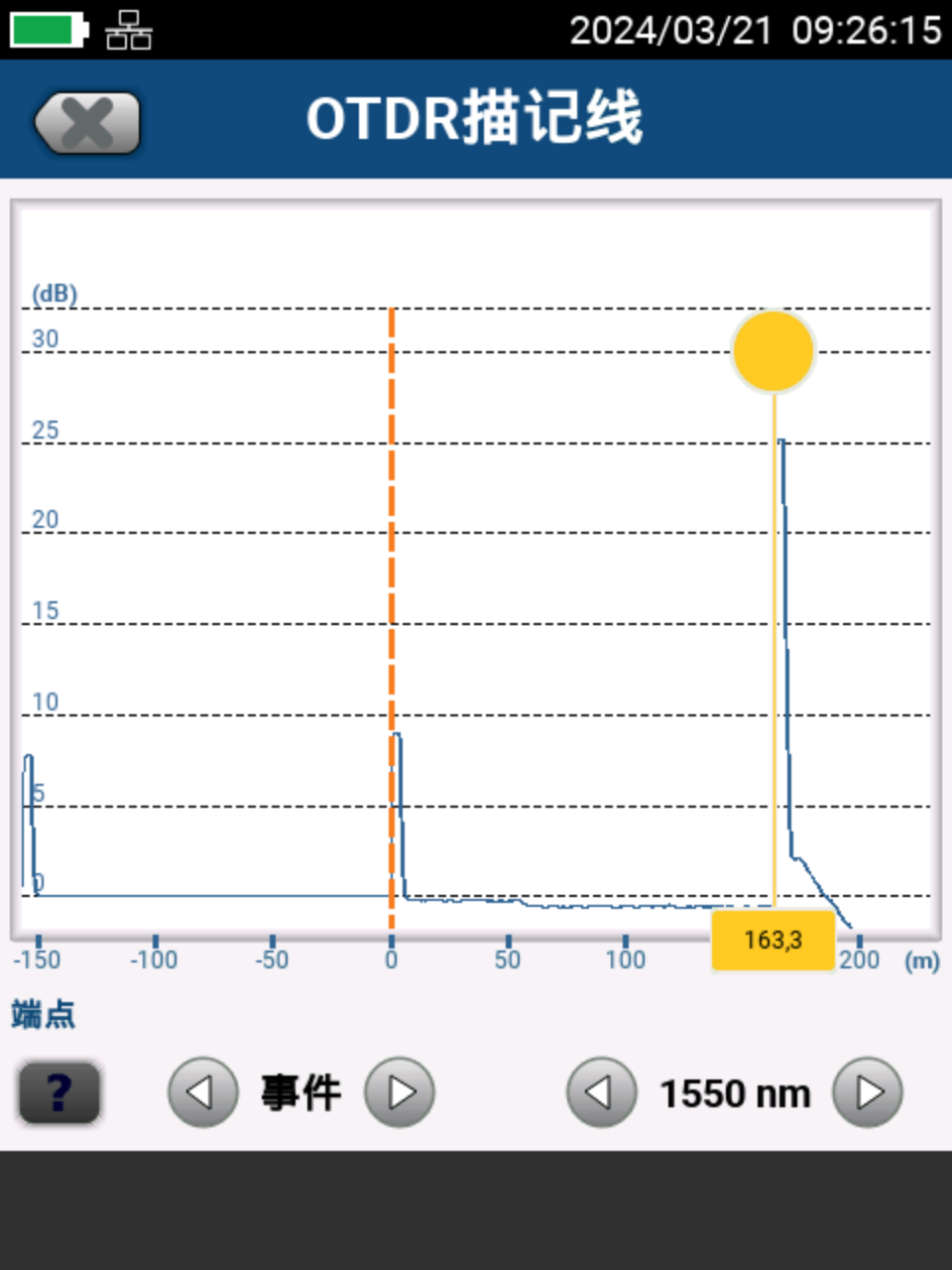Go to the next event (事件)

tap(400, 1092)
